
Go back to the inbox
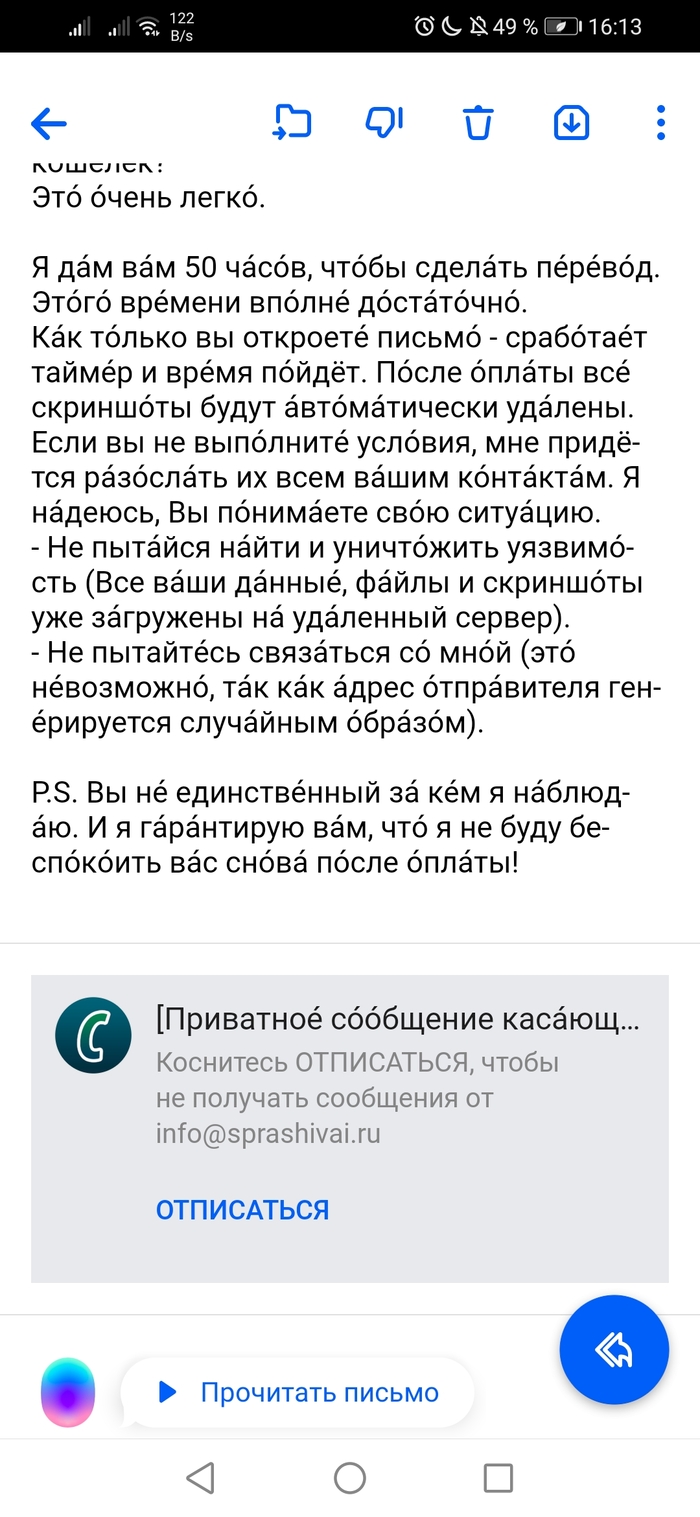[x=48, y=123]
